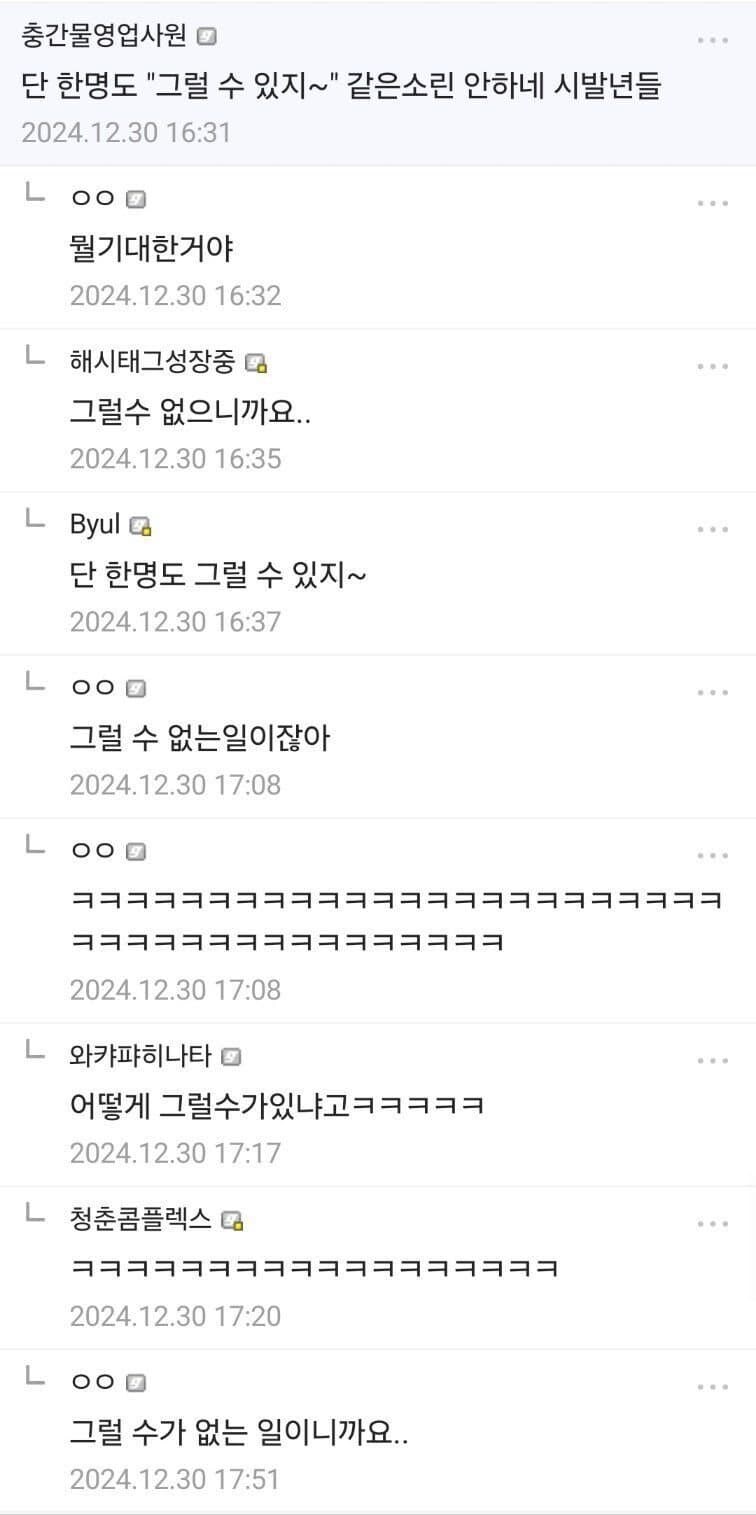The image size is (756, 1515).
Task: Open the ⋯ menu on 해시태그성장중's comment
Action: (x=715, y=366)
